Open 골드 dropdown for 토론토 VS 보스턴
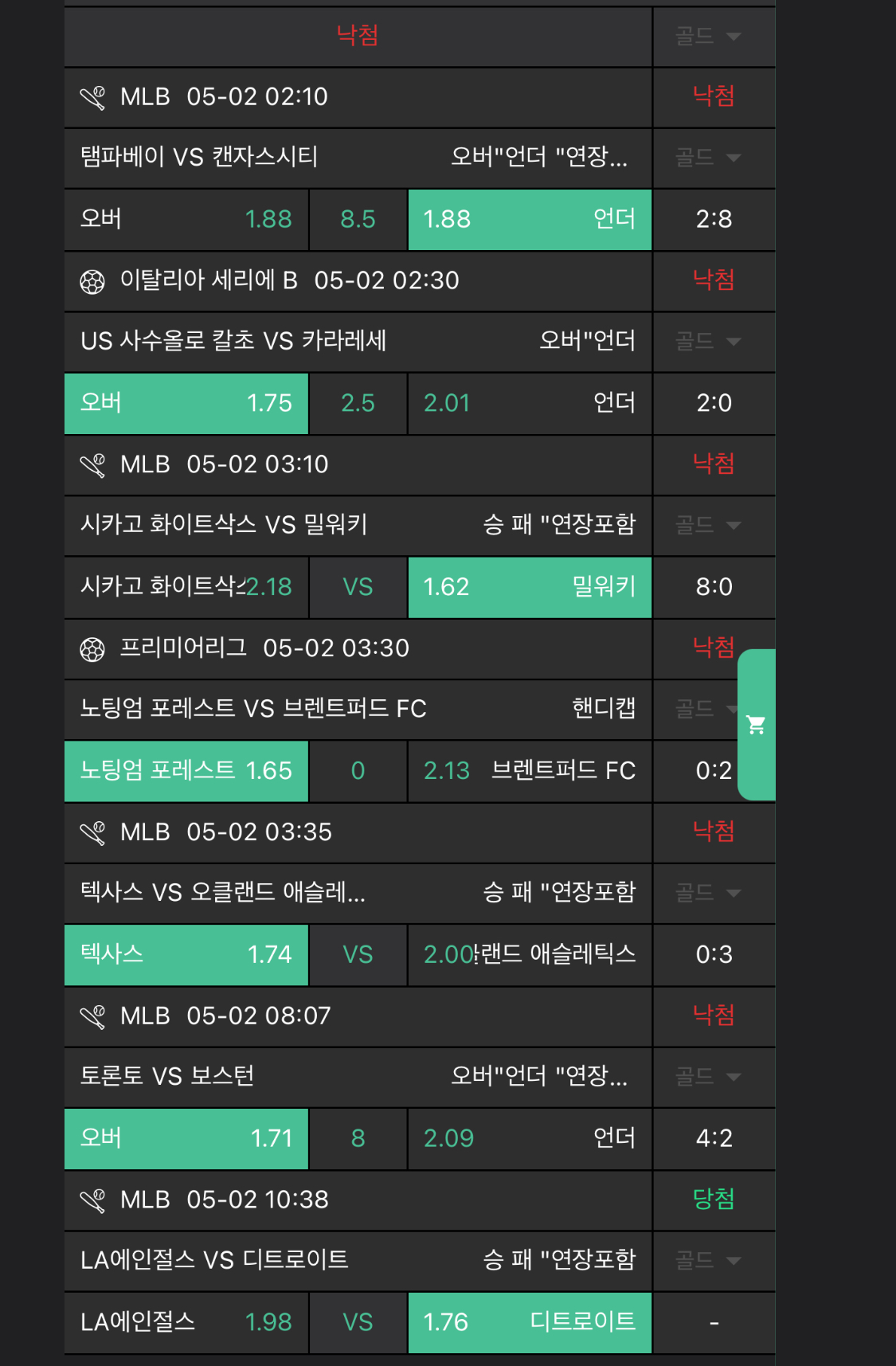This screenshot has width=896, height=1366. pyautogui.click(x=709, y=1077)
